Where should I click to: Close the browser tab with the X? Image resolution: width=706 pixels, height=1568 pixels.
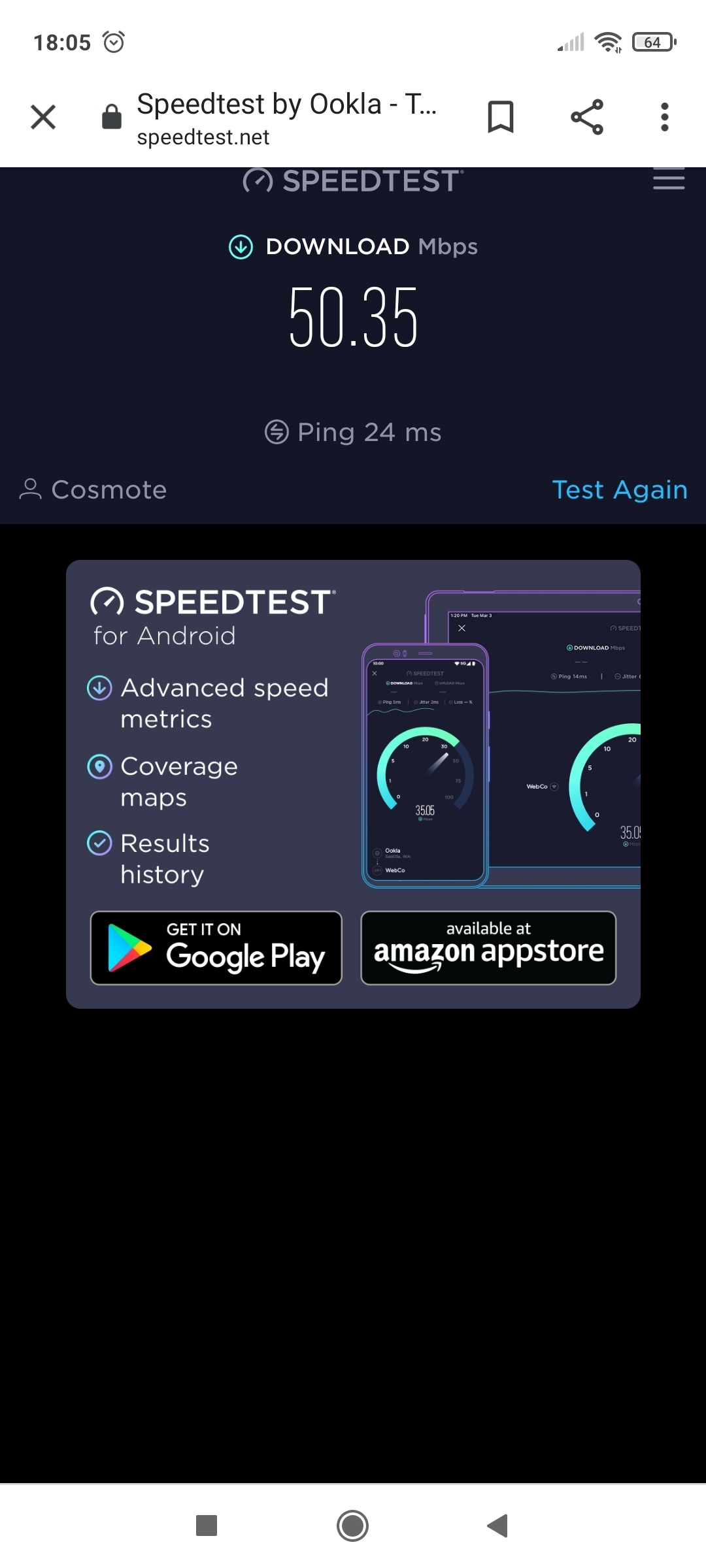click(x=43, y=118)
